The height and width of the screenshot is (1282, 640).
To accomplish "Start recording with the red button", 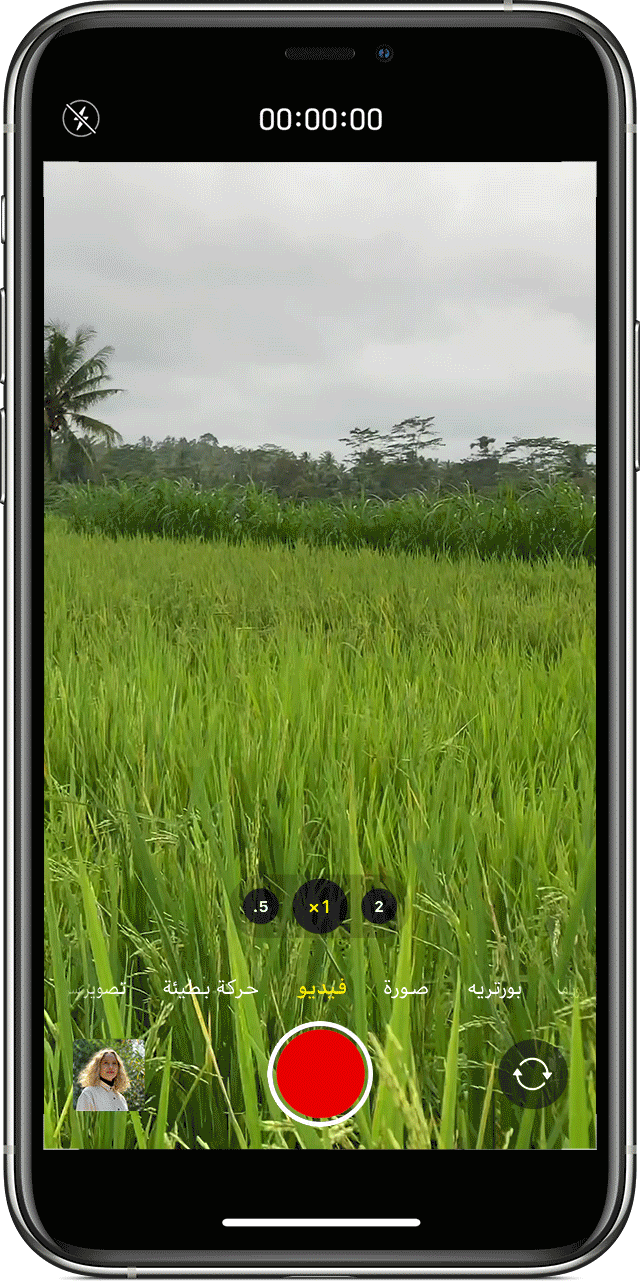I will point(320,1073).
